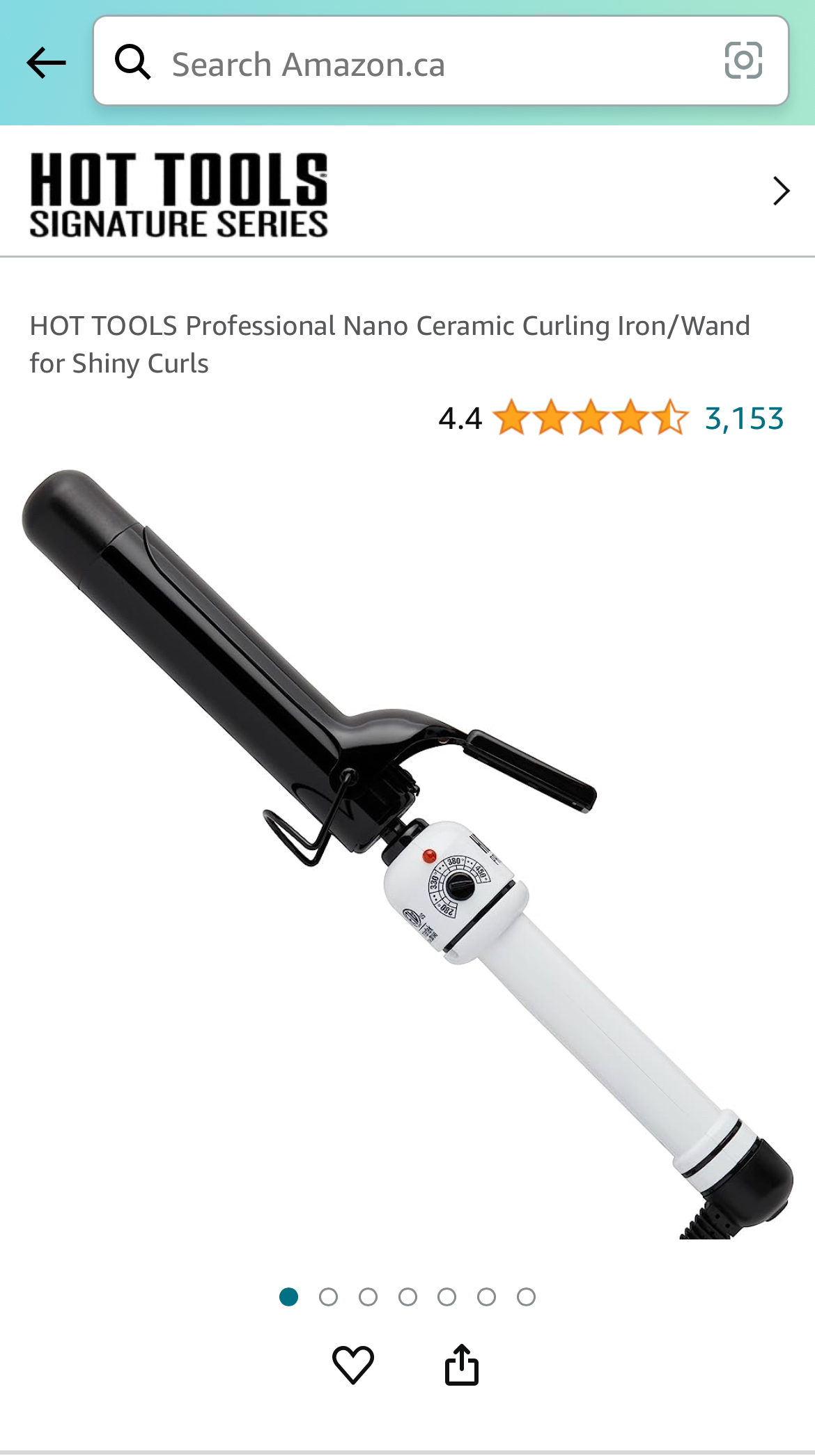The height and width of the screenshot is (1456, 815).
Task: Open the Hot Tools Signature Series brand page
Action: (407, 191)
